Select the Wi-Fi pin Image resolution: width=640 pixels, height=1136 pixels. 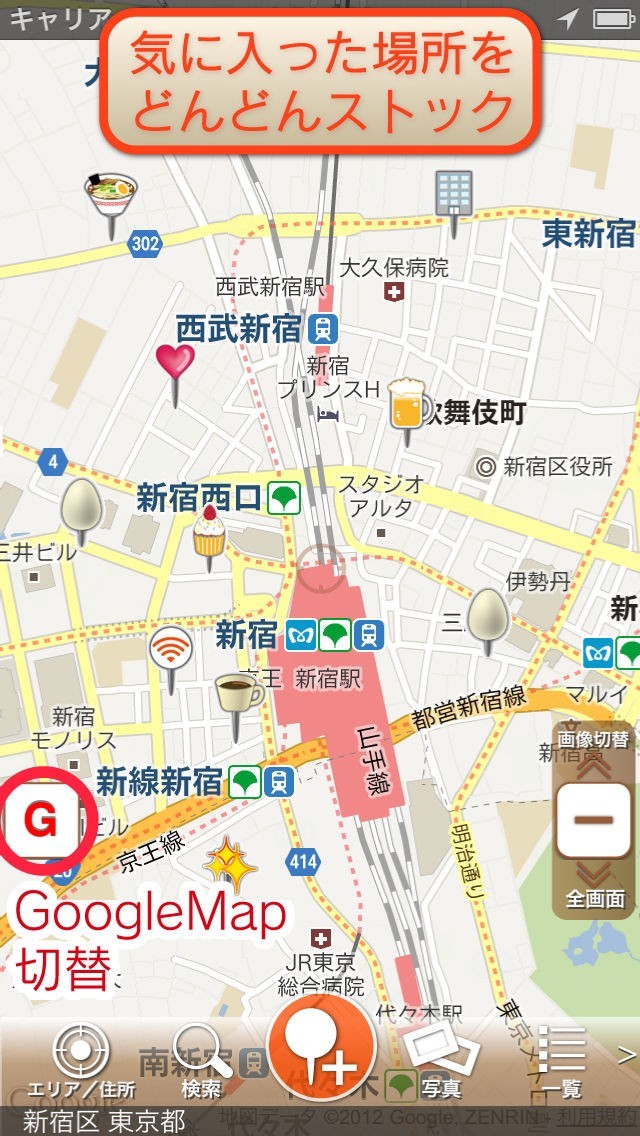[171, 650]
